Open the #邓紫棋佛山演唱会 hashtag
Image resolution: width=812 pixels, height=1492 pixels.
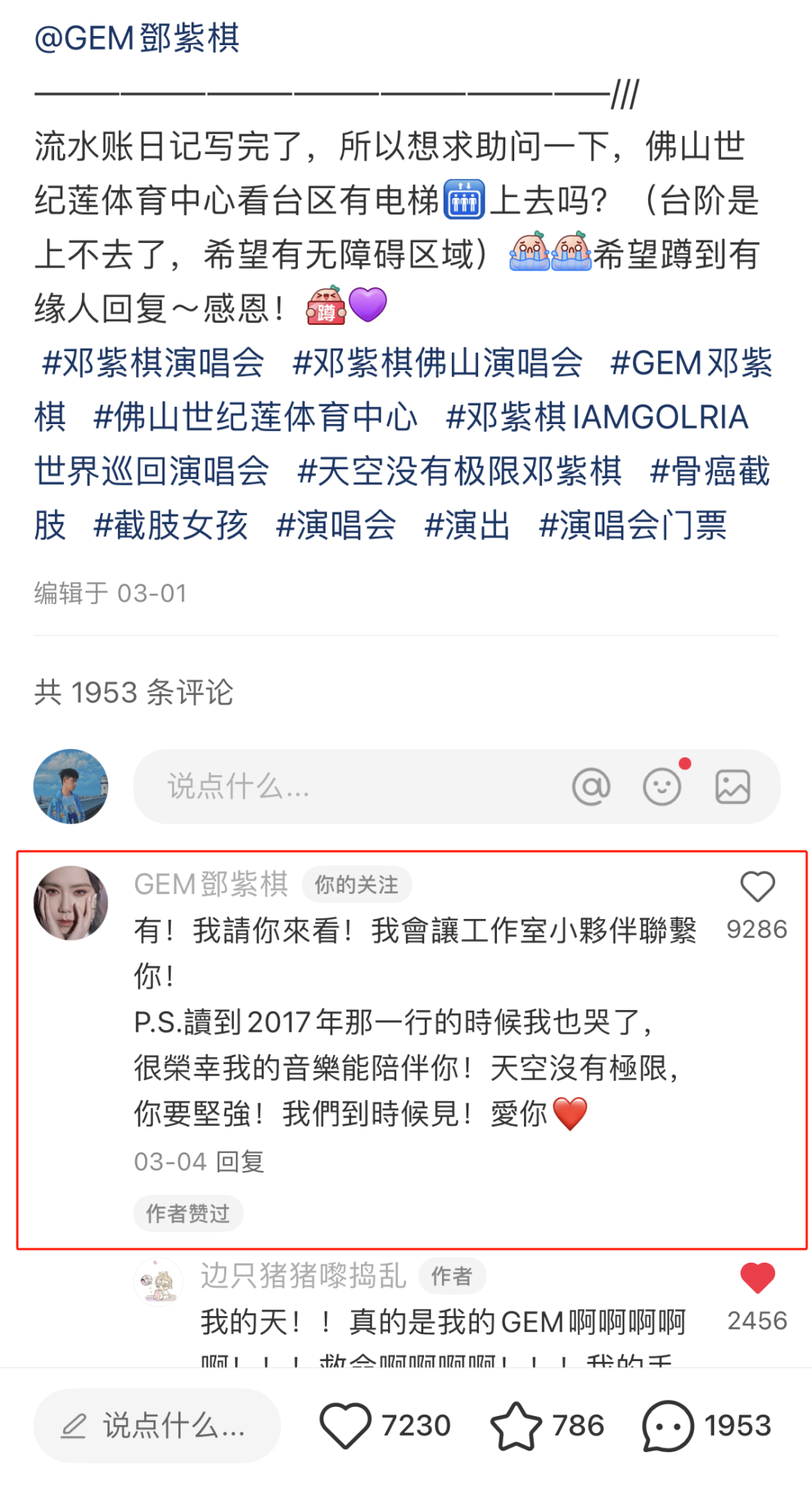[x=438, y=363]
